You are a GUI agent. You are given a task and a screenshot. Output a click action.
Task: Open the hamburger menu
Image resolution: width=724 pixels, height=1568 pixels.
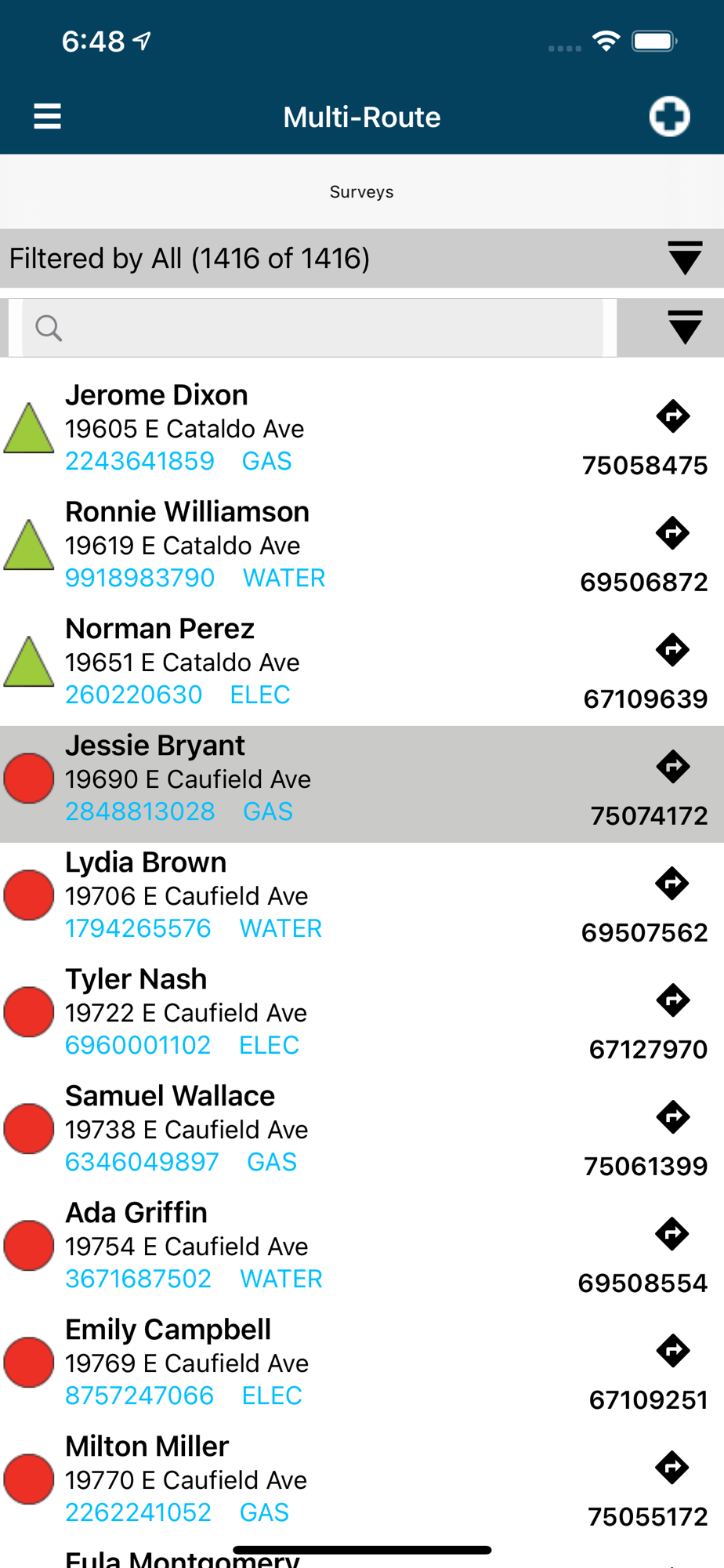click(47, 116)
